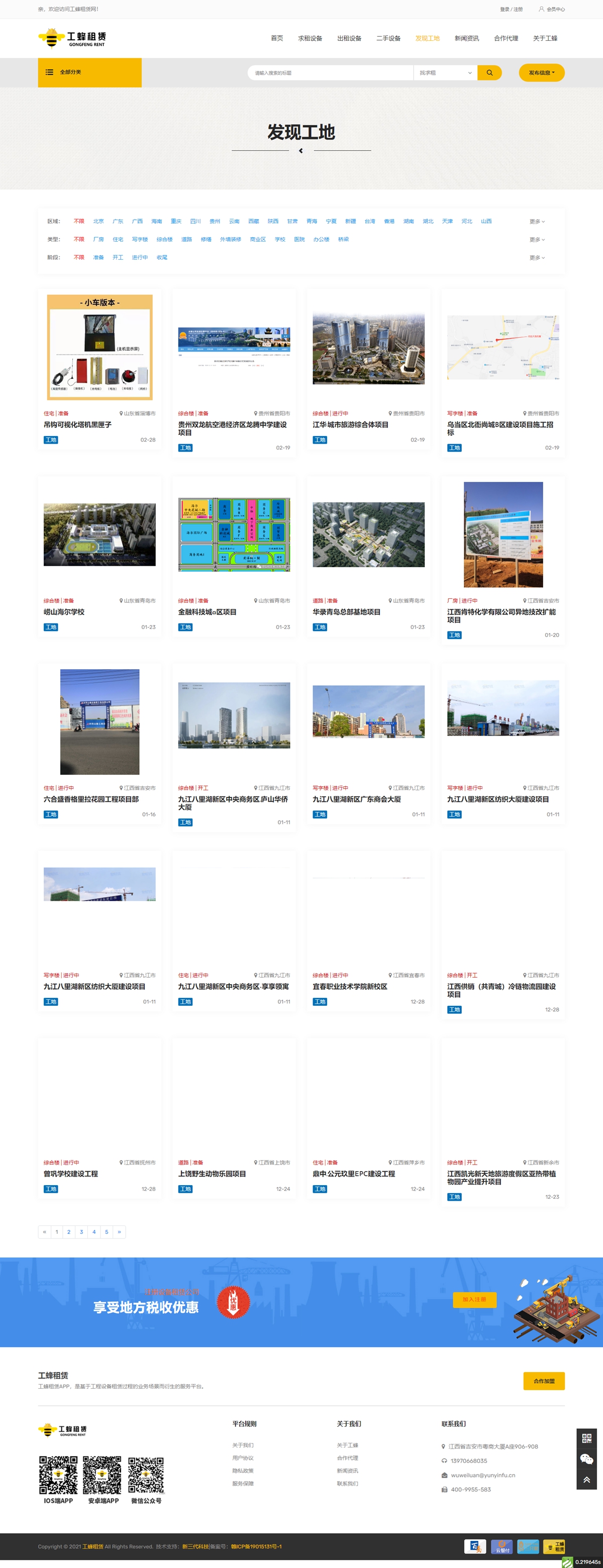Filter type by 写字楼
The height and width of the screenshot is (1568, 603).
[140, 240]
